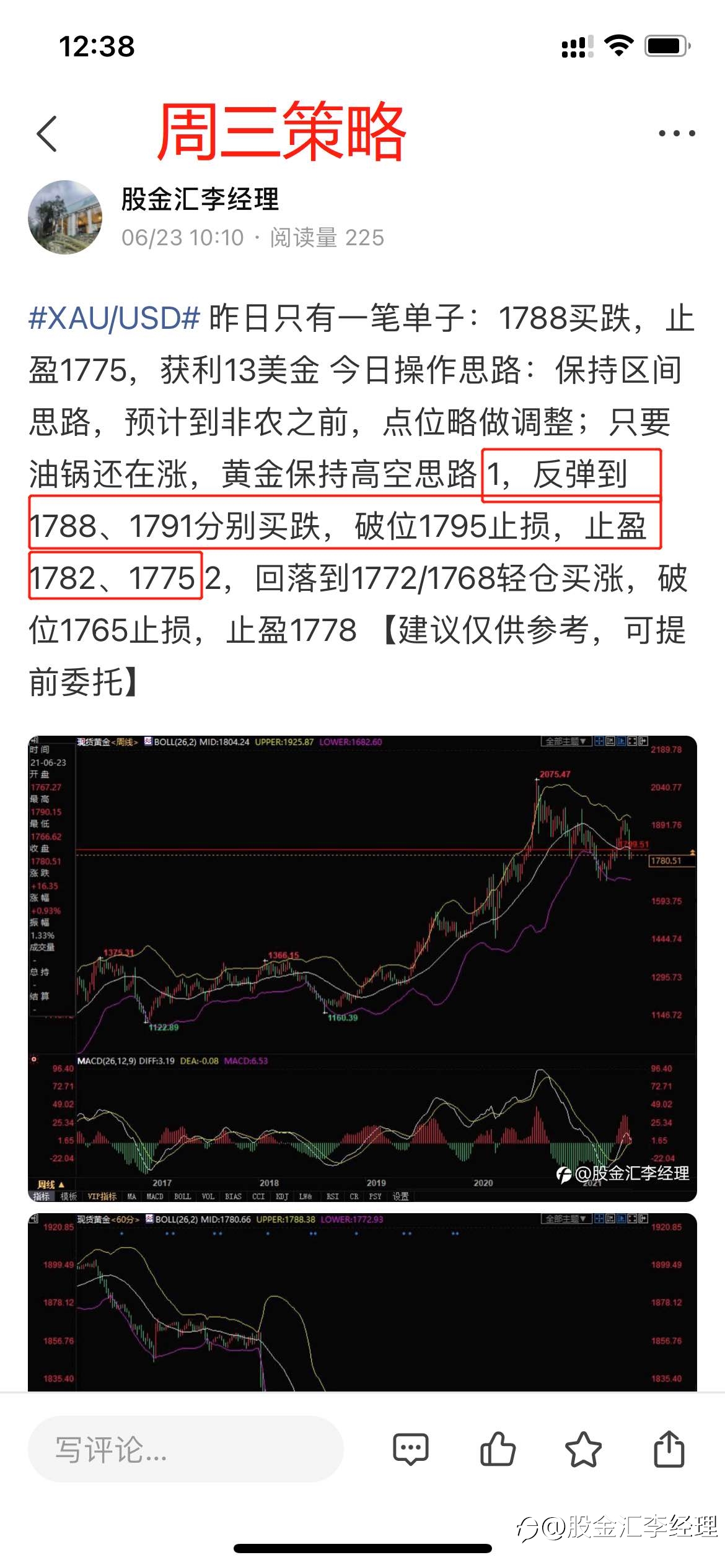View the weekly gold chart image
The width and height of the screenshot is (725, 1568).
(x=362, y=969)
